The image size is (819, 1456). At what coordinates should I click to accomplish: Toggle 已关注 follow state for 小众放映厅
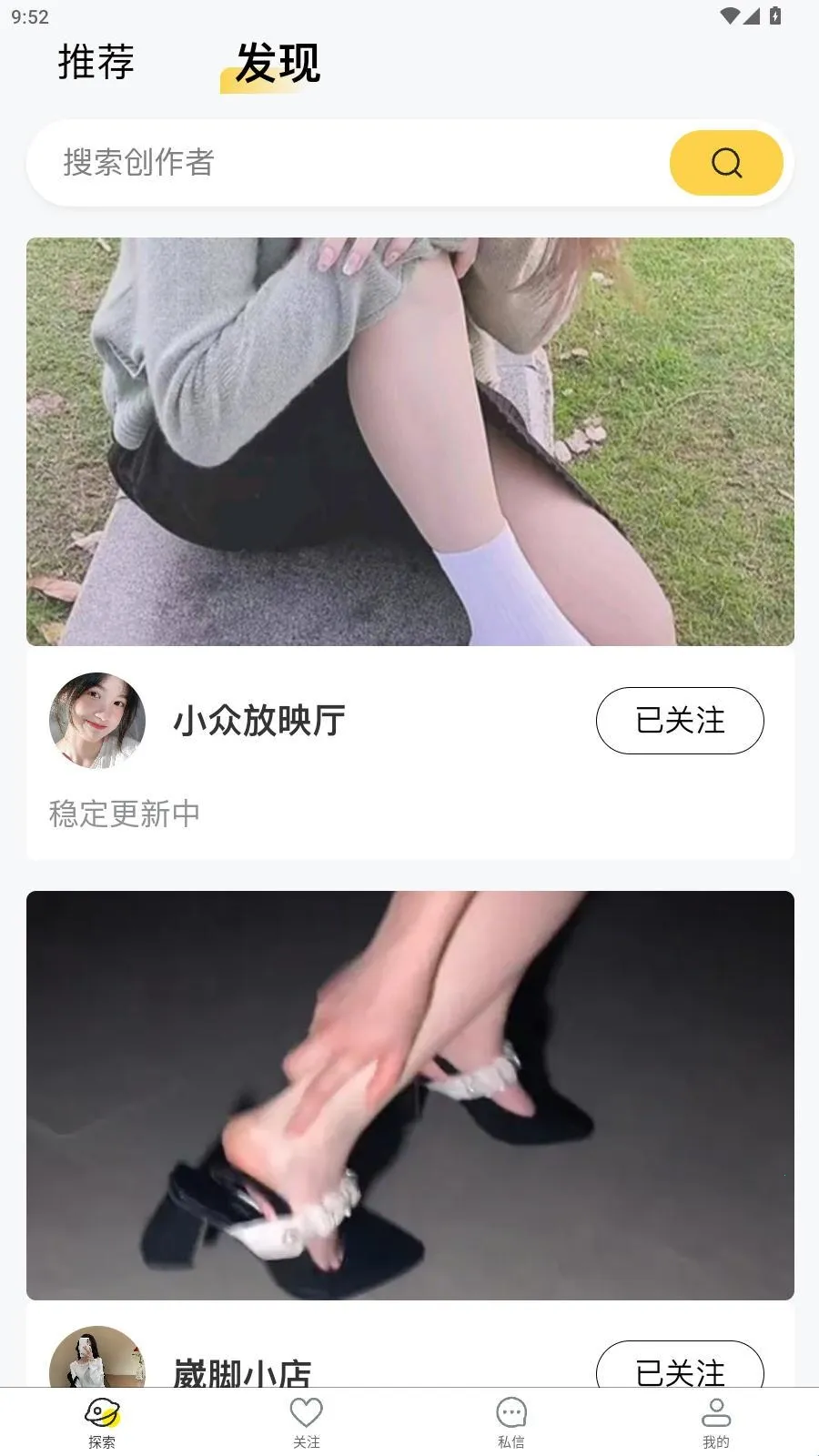pyautogui.click(x=680, y=721)
